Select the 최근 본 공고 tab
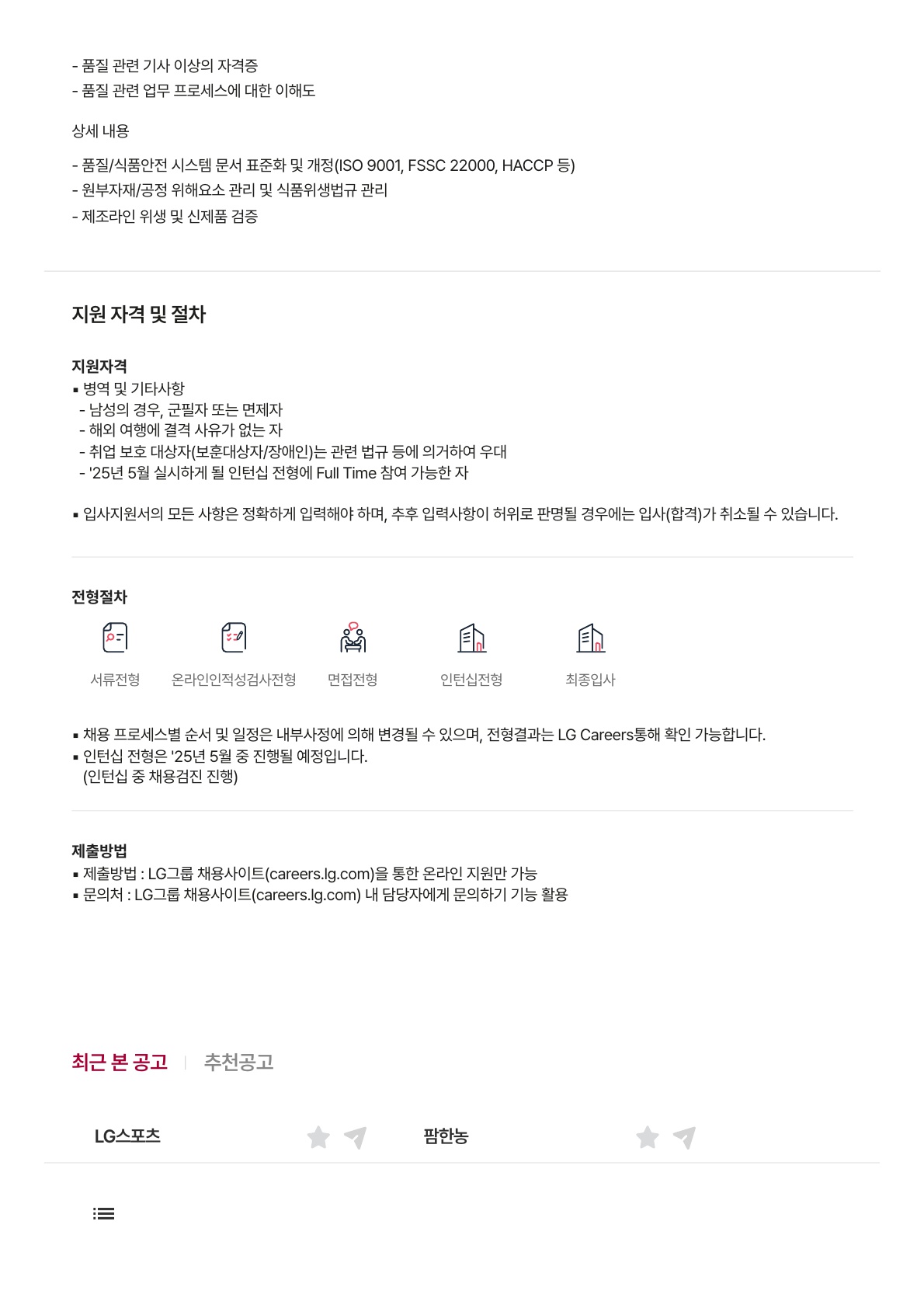The width and height of the screenshot is (924, 1308). tap(120, 1062)
